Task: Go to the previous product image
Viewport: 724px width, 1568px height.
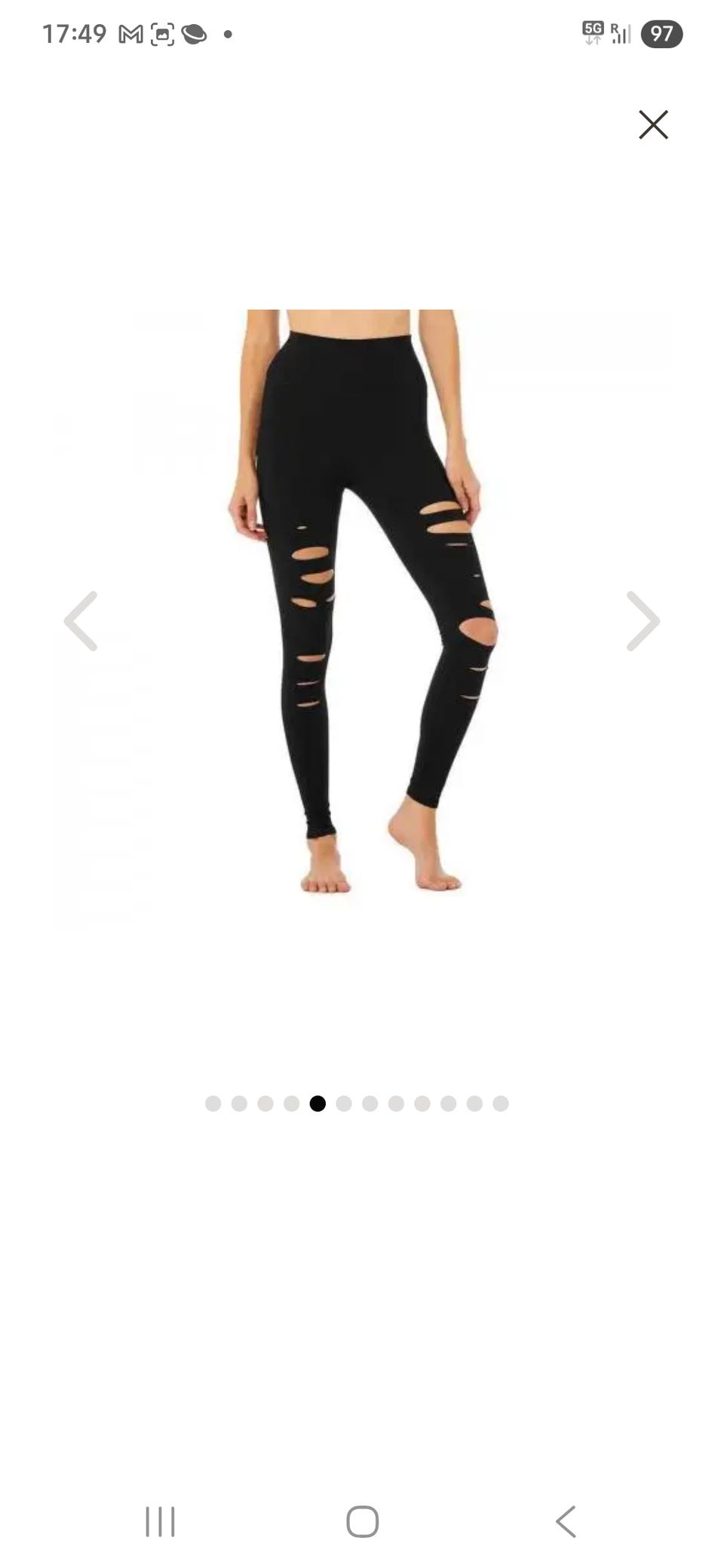Action: (81, 621)
